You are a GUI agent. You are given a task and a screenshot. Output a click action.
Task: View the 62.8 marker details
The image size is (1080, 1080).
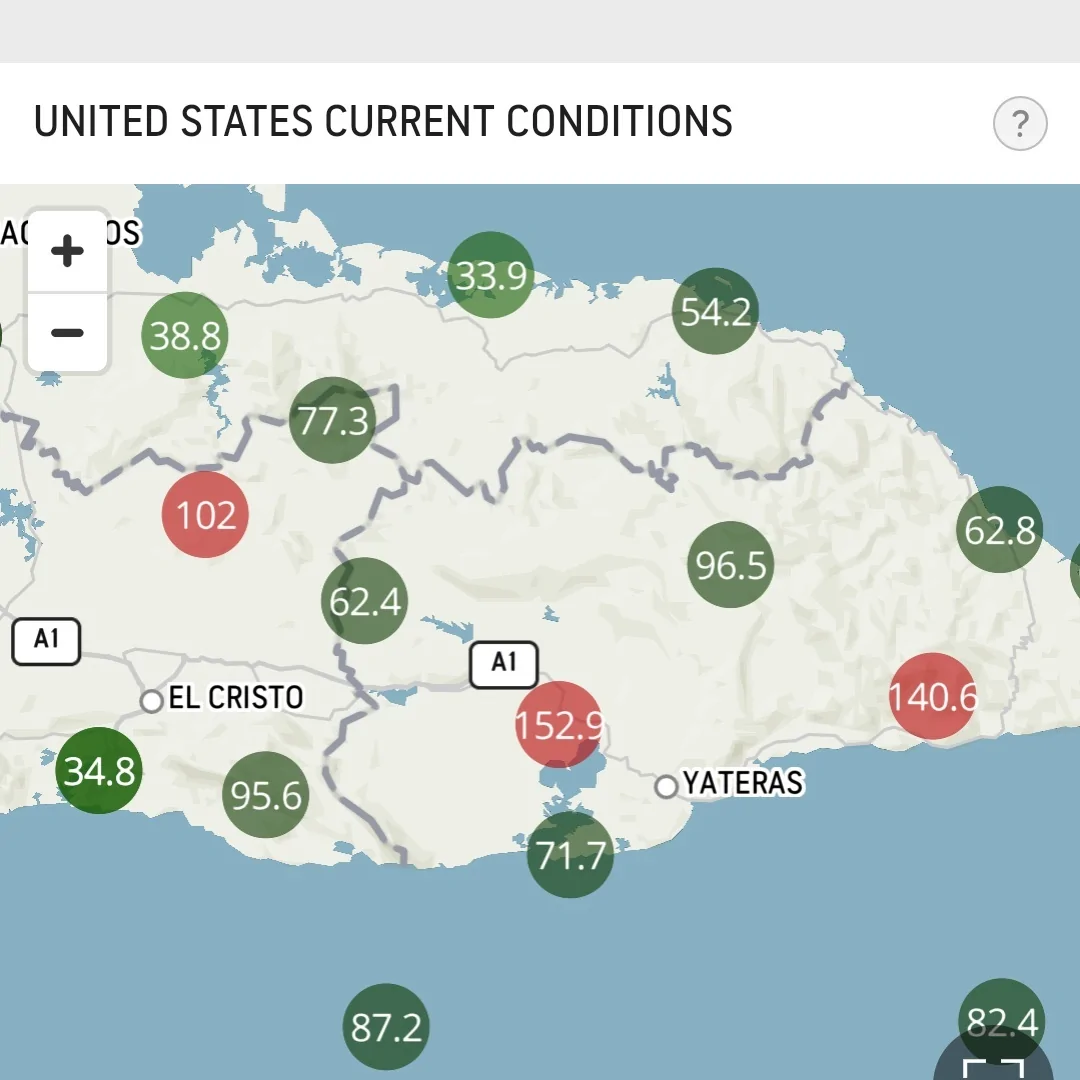point(999,529)
